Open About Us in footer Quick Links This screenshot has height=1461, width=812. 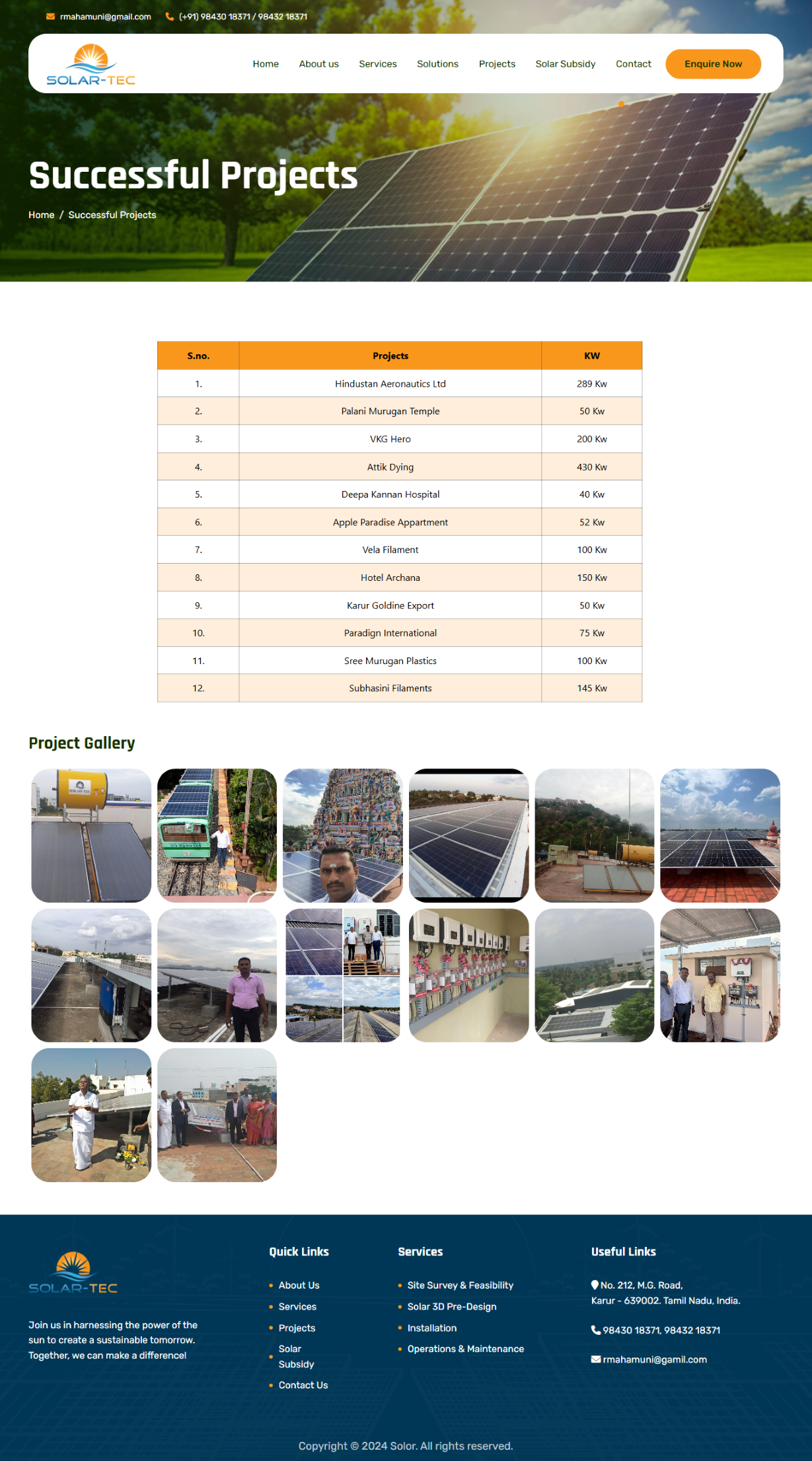(x=299, y=1285)
